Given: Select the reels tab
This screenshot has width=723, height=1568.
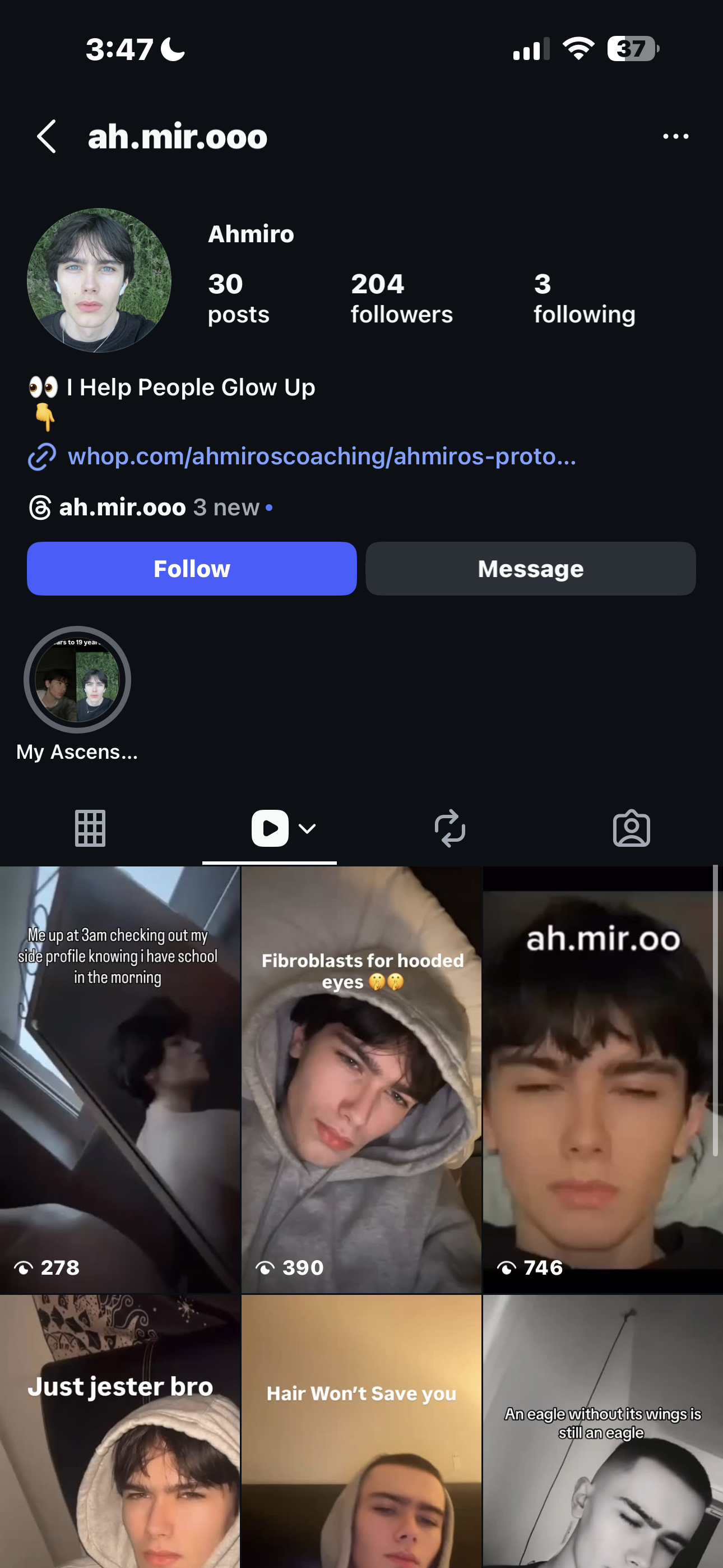Looking at the screenshot, I should 270,828.
